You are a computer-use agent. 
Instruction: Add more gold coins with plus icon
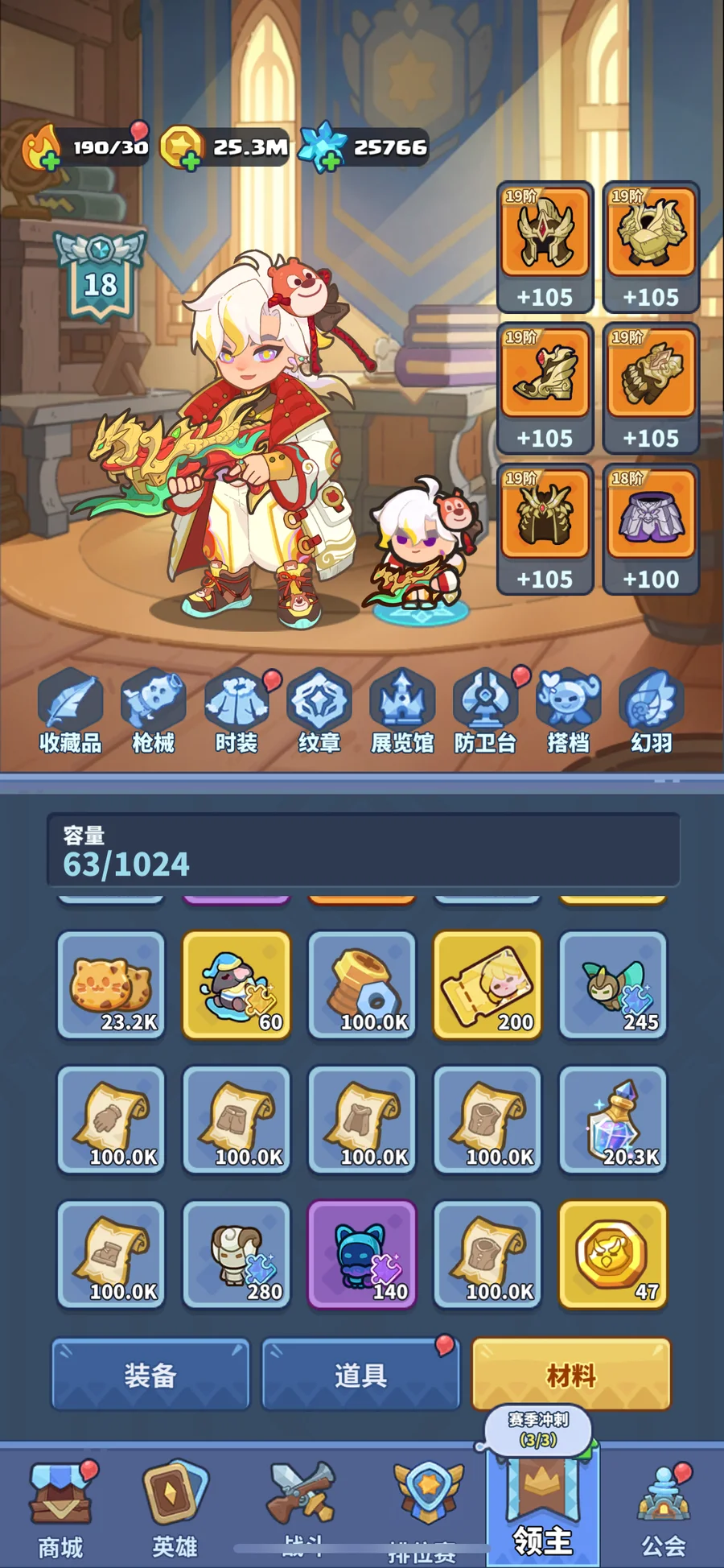coord(191,162)
